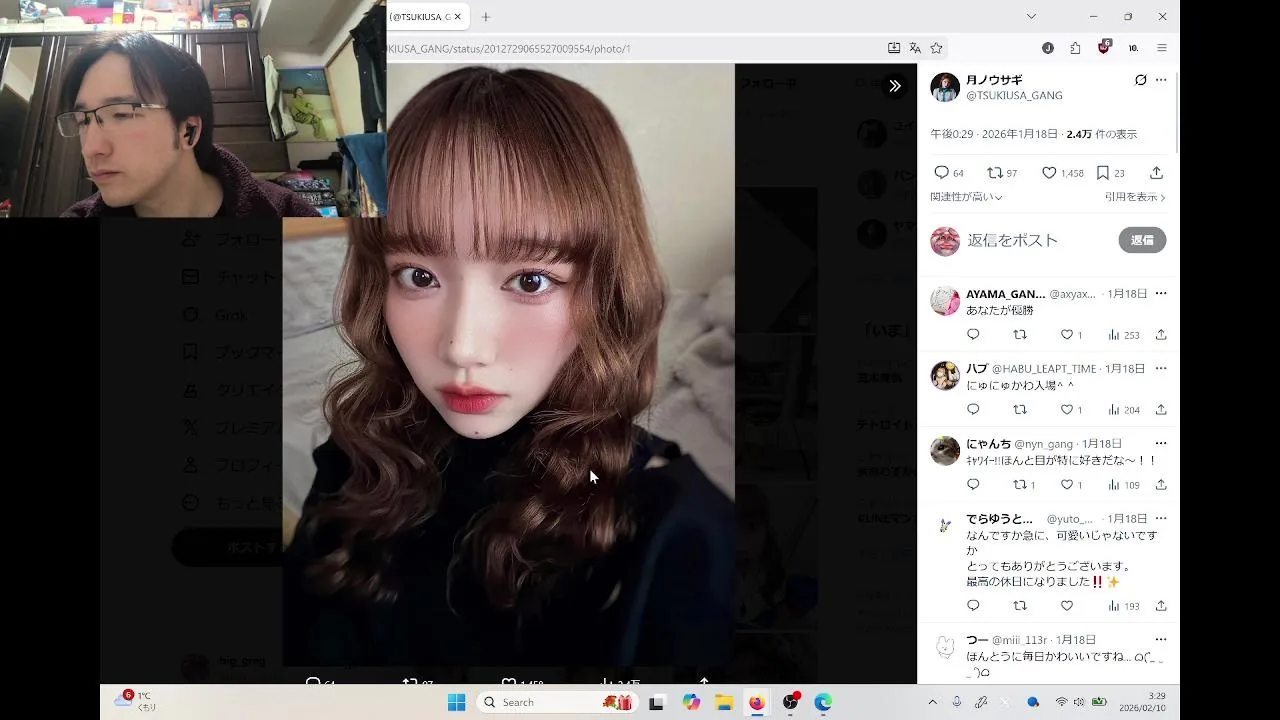1280x720 pixels.
Task: Tap the 返信 button
Action: [x=1142, y=240]
